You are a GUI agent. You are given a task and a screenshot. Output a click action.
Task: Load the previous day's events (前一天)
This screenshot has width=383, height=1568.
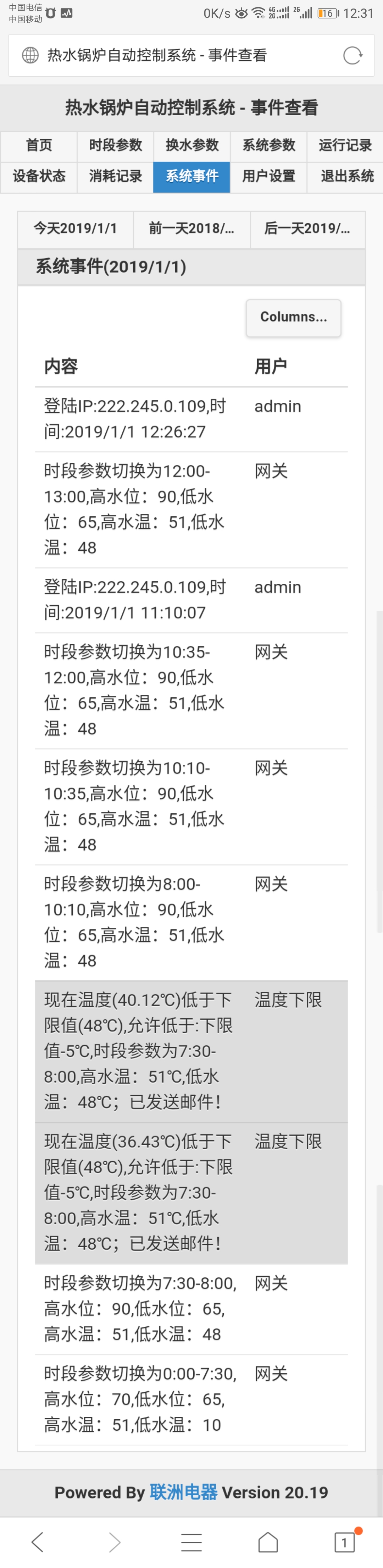pyautogui.click(x=191, y=229)
